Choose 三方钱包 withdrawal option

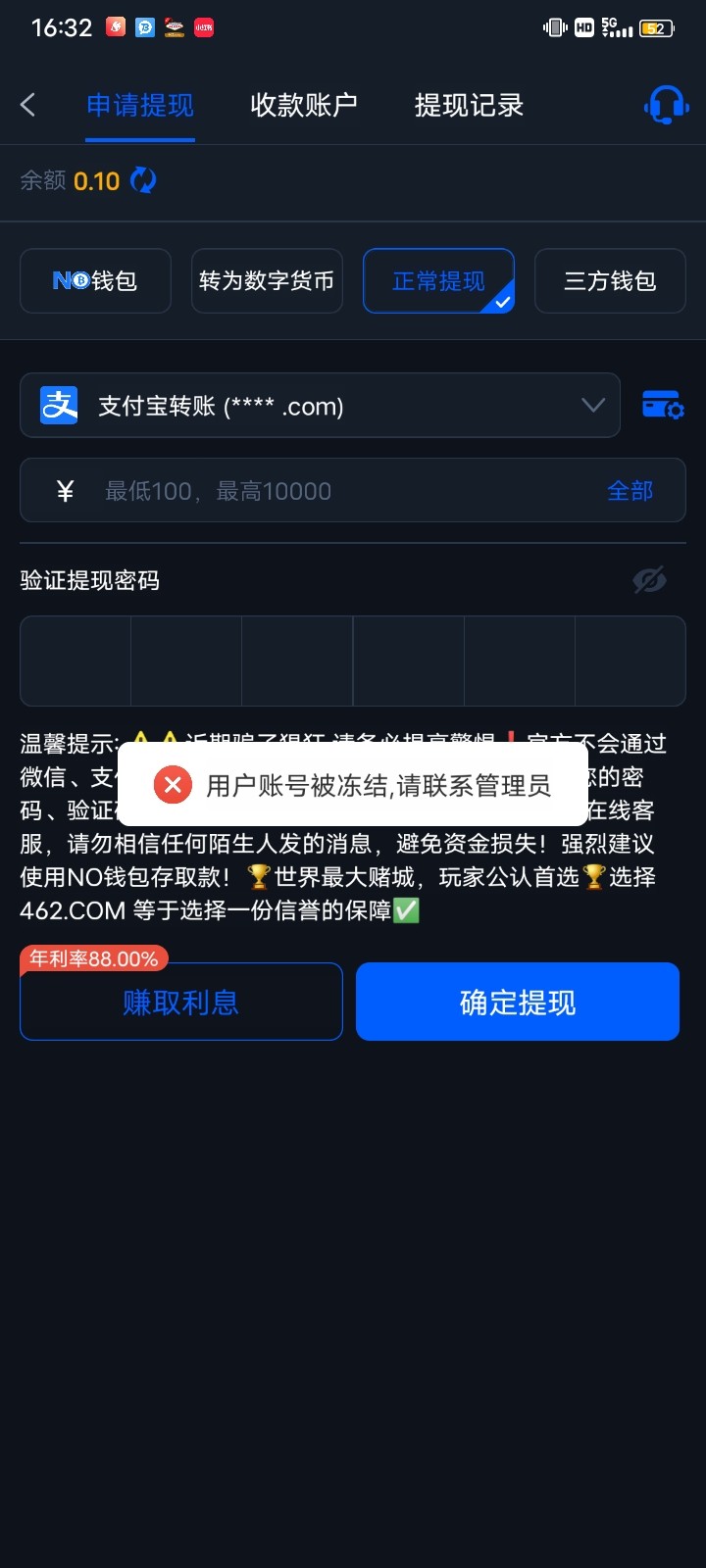click(610, 281)
